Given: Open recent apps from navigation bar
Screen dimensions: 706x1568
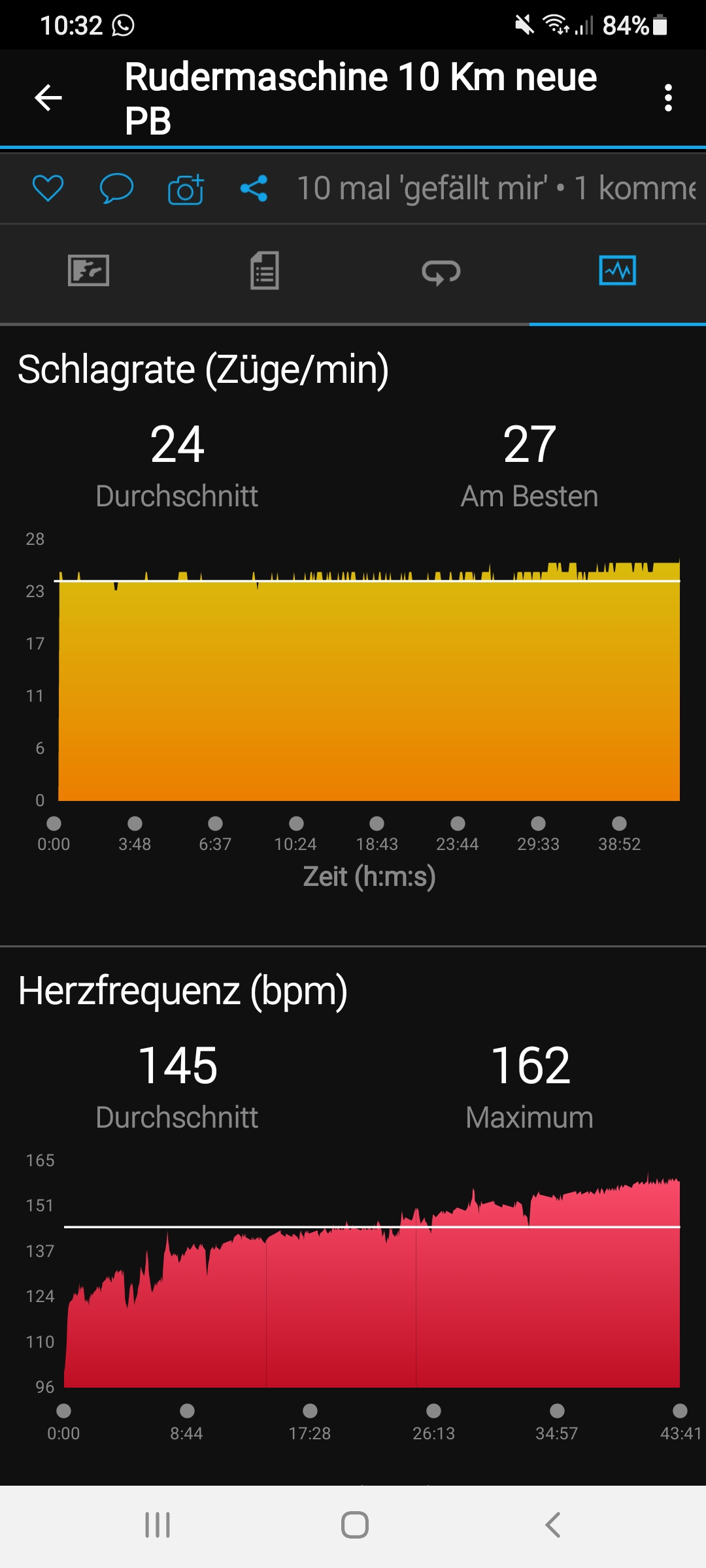Looking at the screenshot, I should [x=158, y=1525].
